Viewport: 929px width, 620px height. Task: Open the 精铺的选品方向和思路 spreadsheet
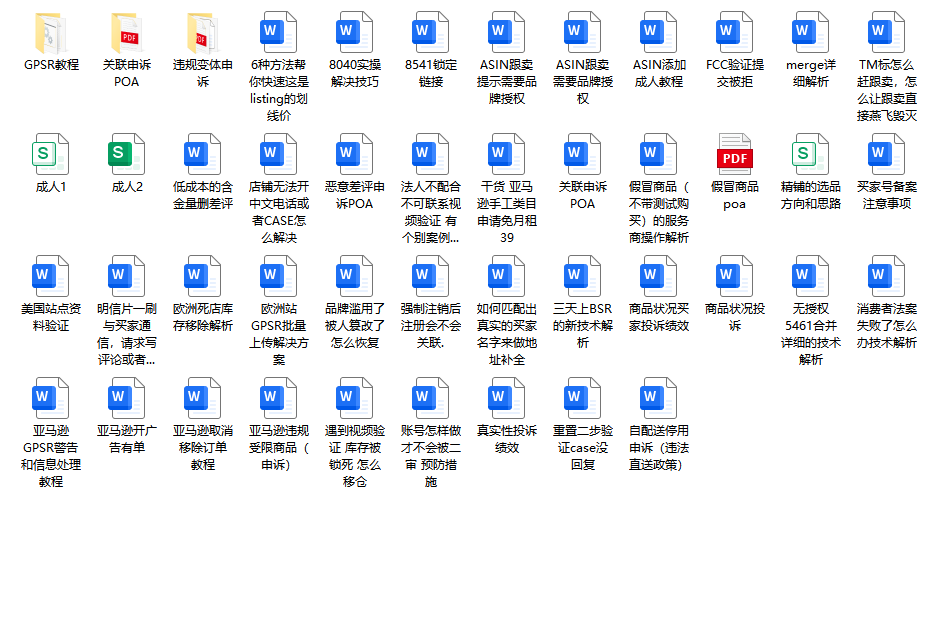(811, 155)
